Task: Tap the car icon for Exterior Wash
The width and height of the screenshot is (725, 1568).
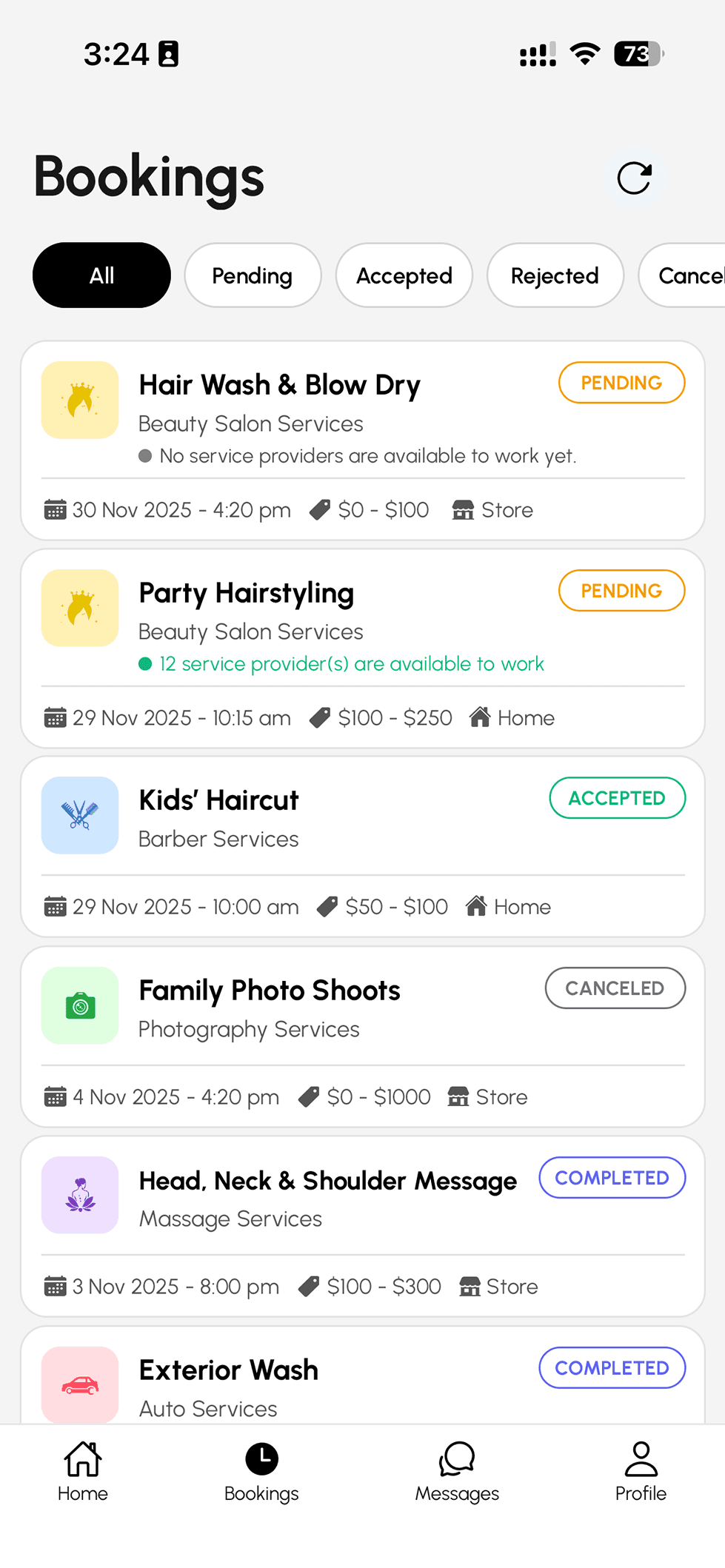Action: click(80, 1384)
